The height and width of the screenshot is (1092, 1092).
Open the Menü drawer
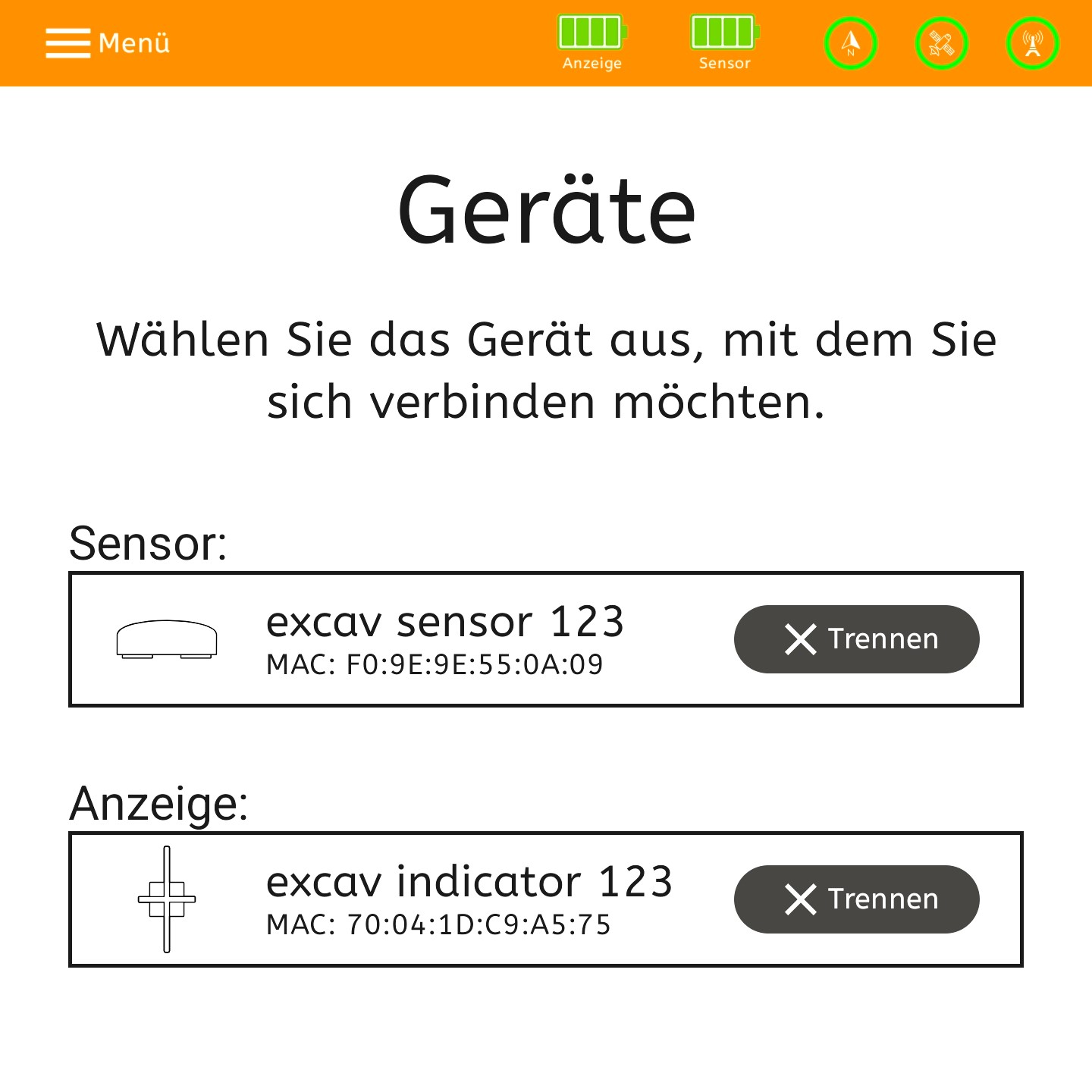point(107,43)
